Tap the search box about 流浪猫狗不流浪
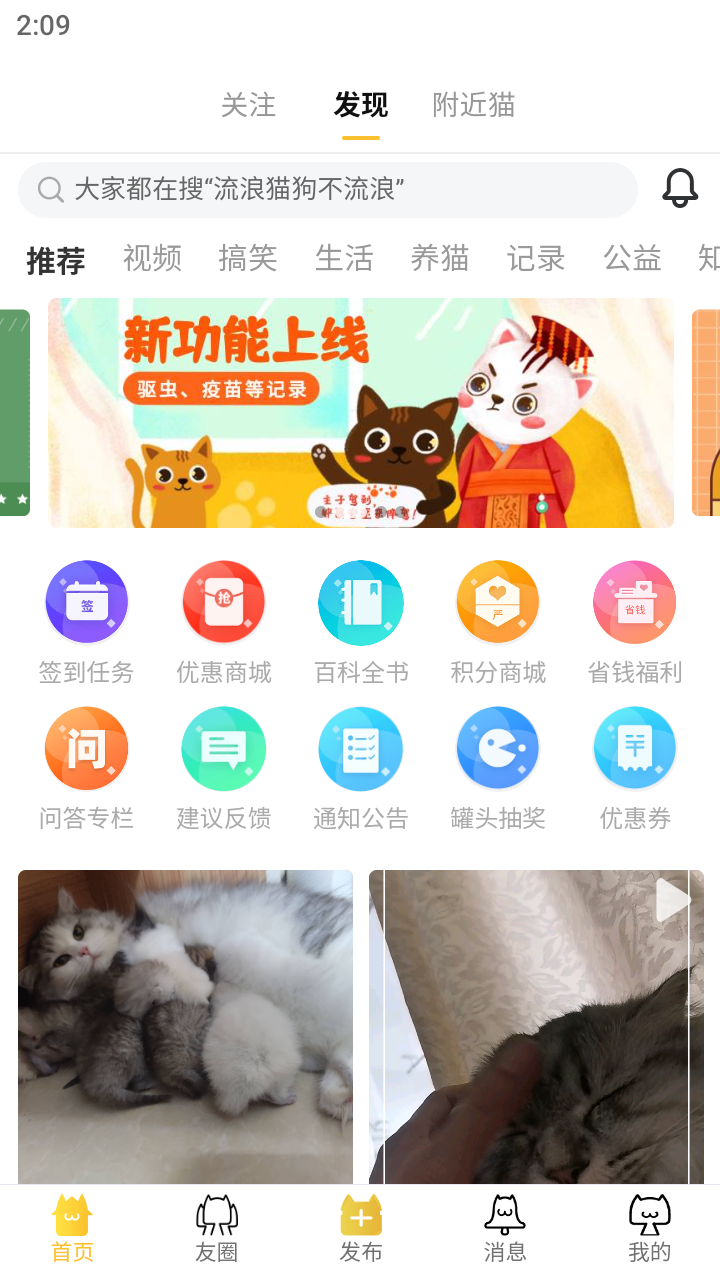This screenshot has height=1280, width=720. coord(328,190)
